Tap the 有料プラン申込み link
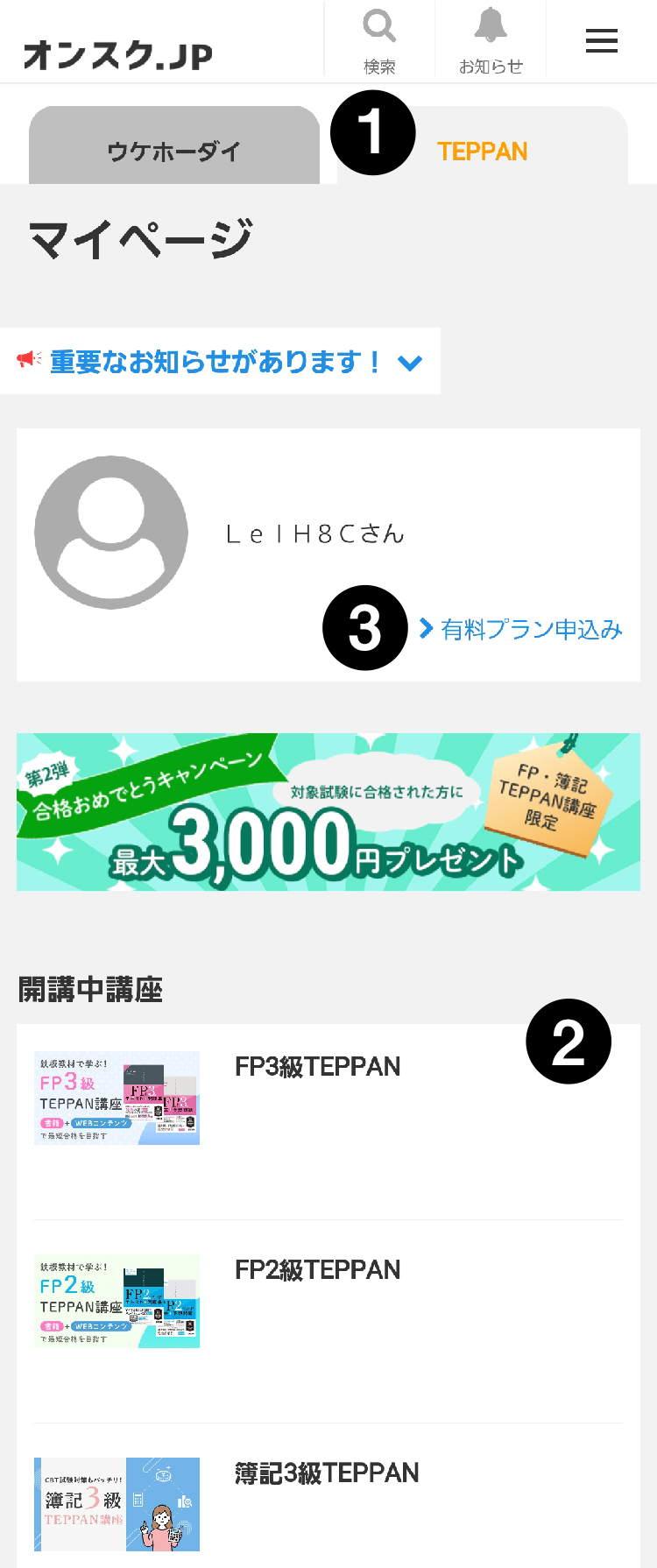657x1568 pixels. click(x=530, y=629)
